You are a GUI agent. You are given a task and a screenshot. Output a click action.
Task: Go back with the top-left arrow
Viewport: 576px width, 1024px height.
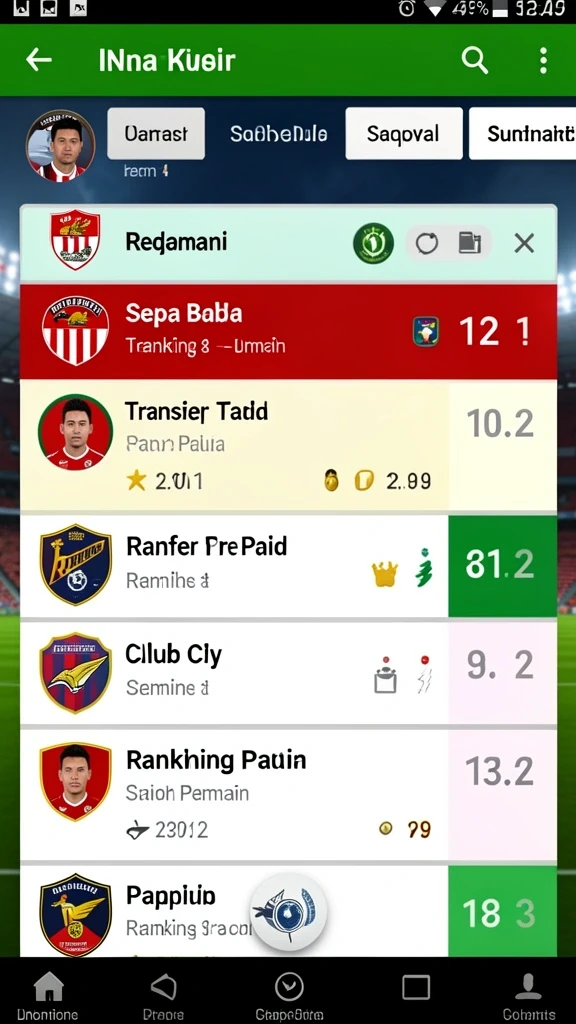pos(39,60)
